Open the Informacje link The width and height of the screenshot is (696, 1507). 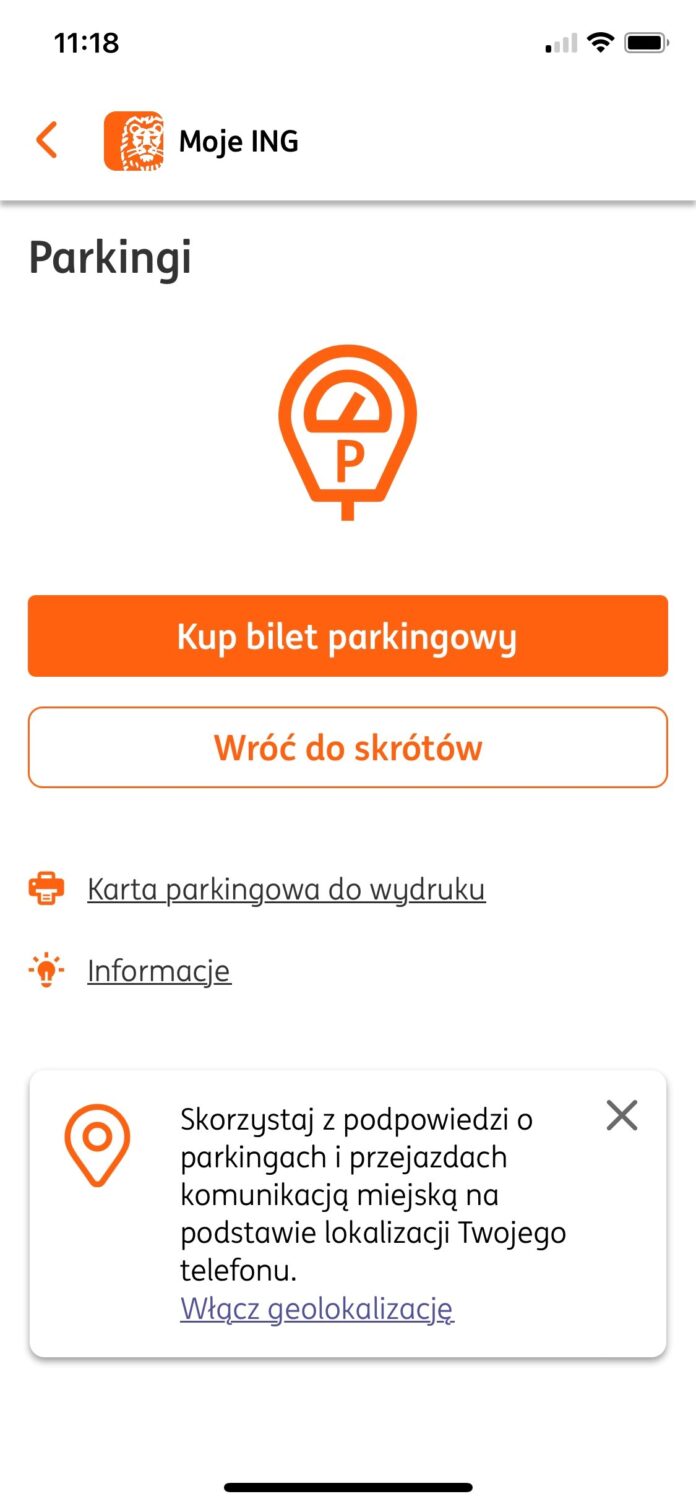tap(159, 970)
